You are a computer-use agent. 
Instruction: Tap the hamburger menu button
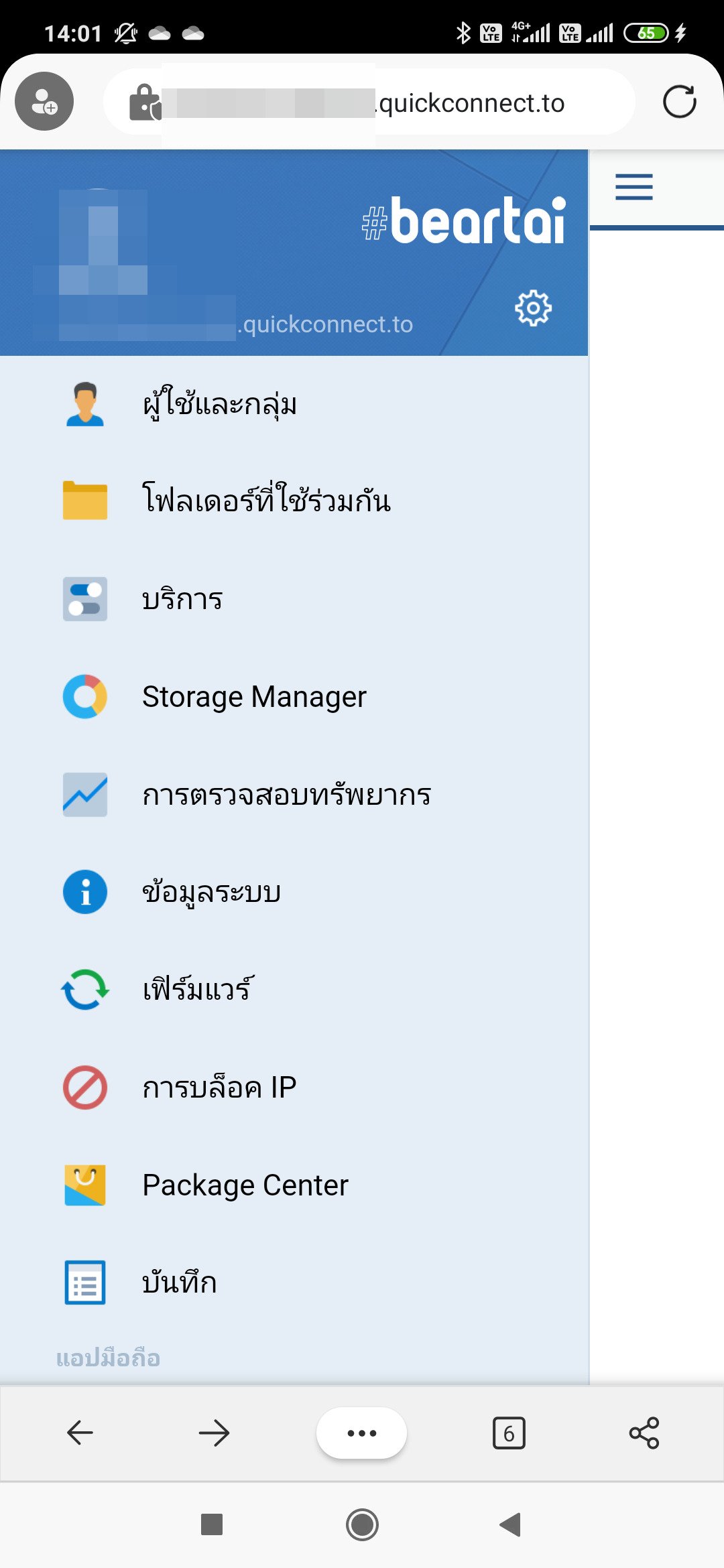pos(634,187)
